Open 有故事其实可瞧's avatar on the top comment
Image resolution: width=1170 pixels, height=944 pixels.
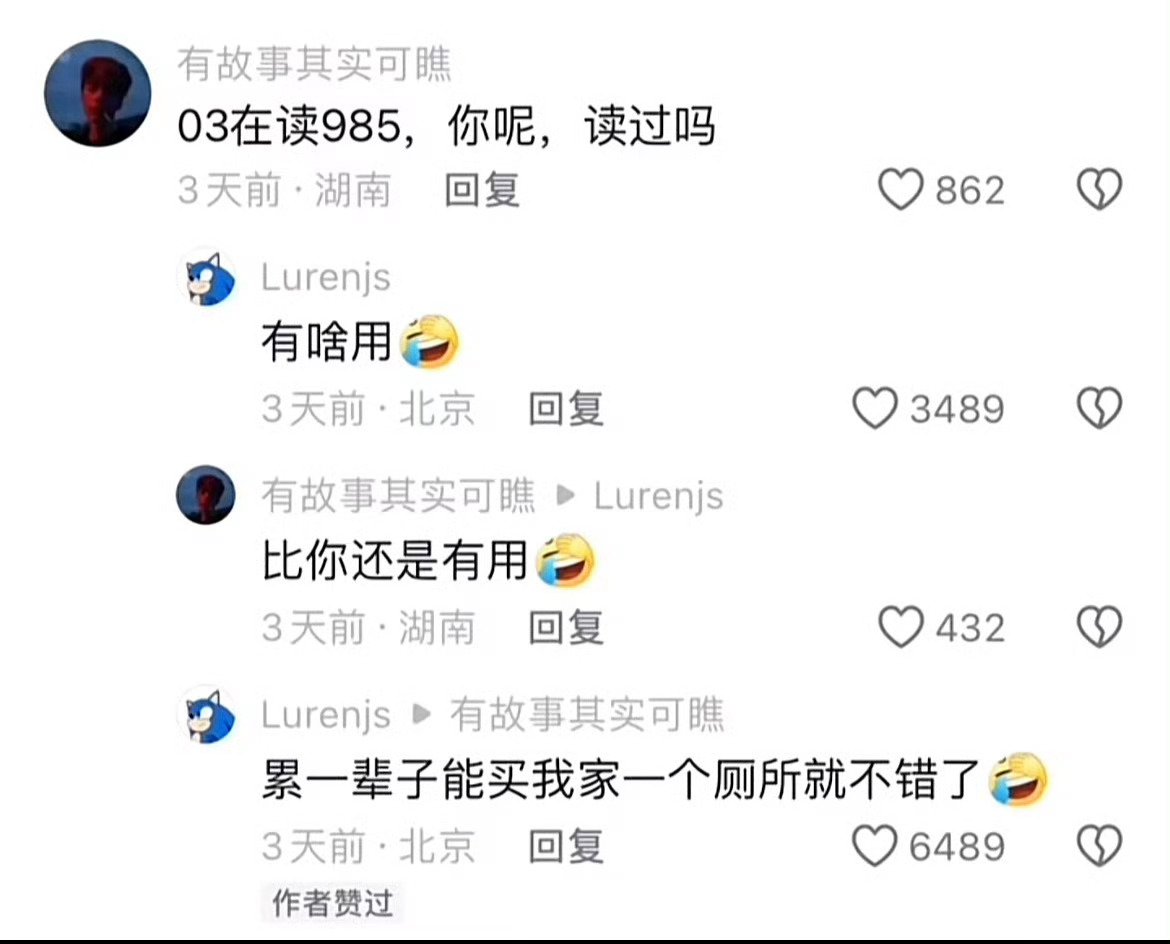[x=97, y=93]
